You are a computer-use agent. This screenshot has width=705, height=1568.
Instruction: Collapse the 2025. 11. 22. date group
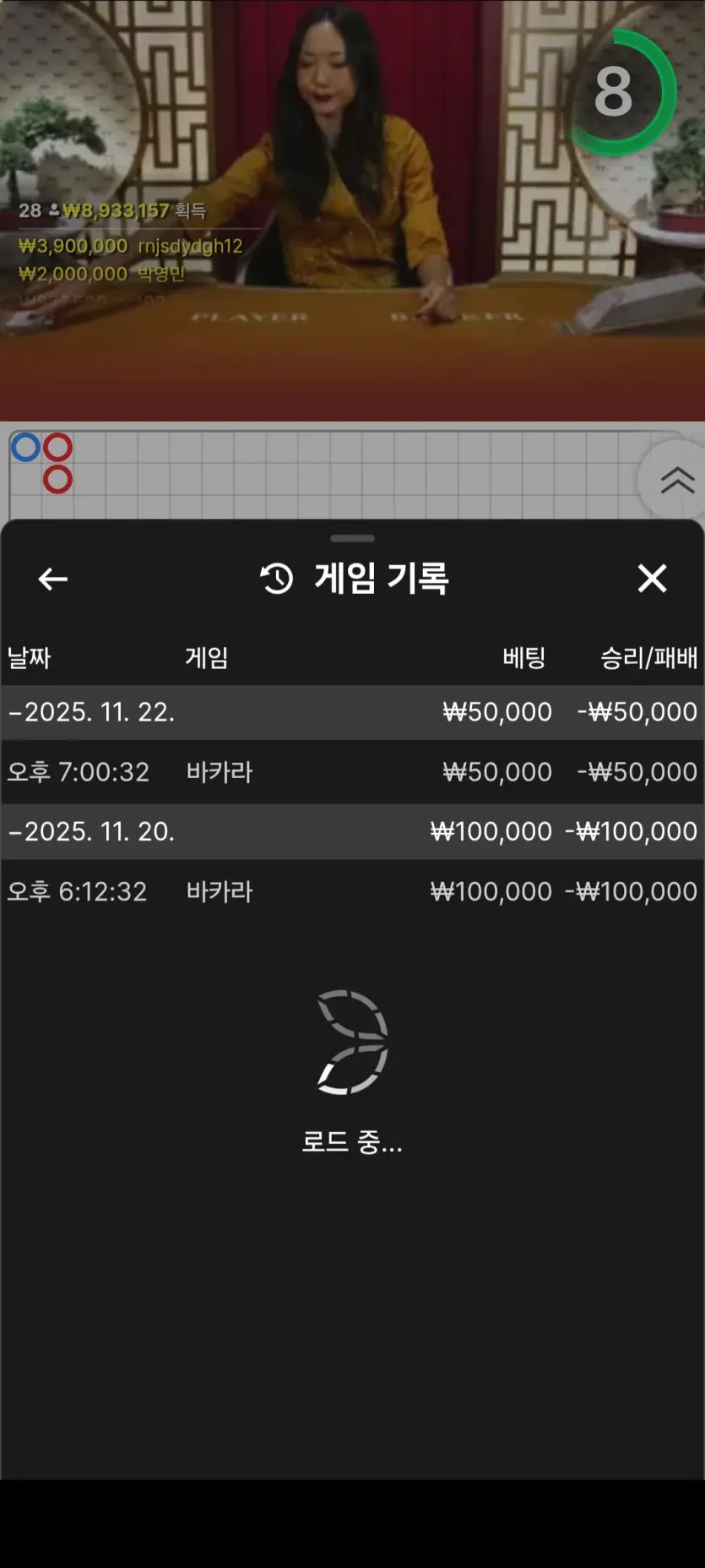click(352, 712)
